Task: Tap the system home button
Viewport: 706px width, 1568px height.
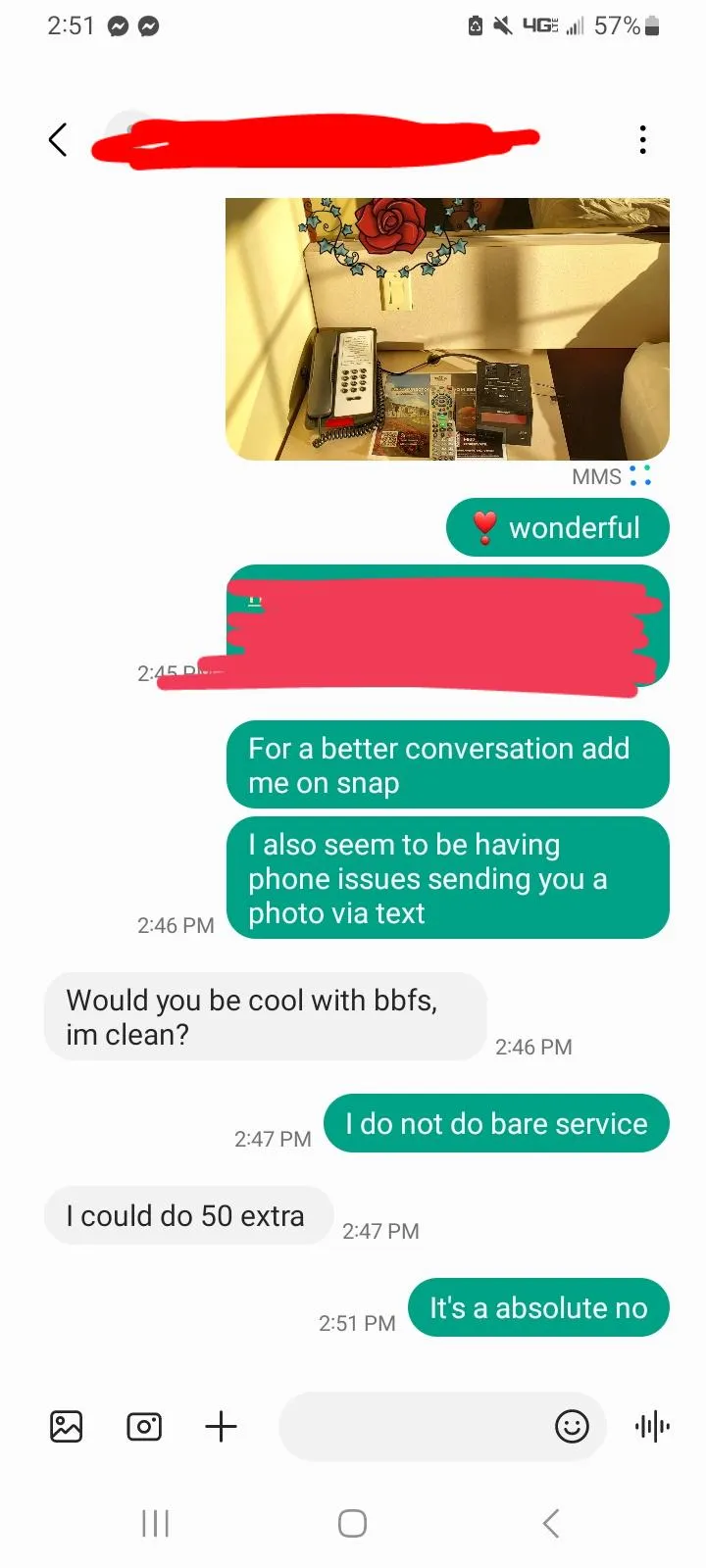Action: [352, 1523]
